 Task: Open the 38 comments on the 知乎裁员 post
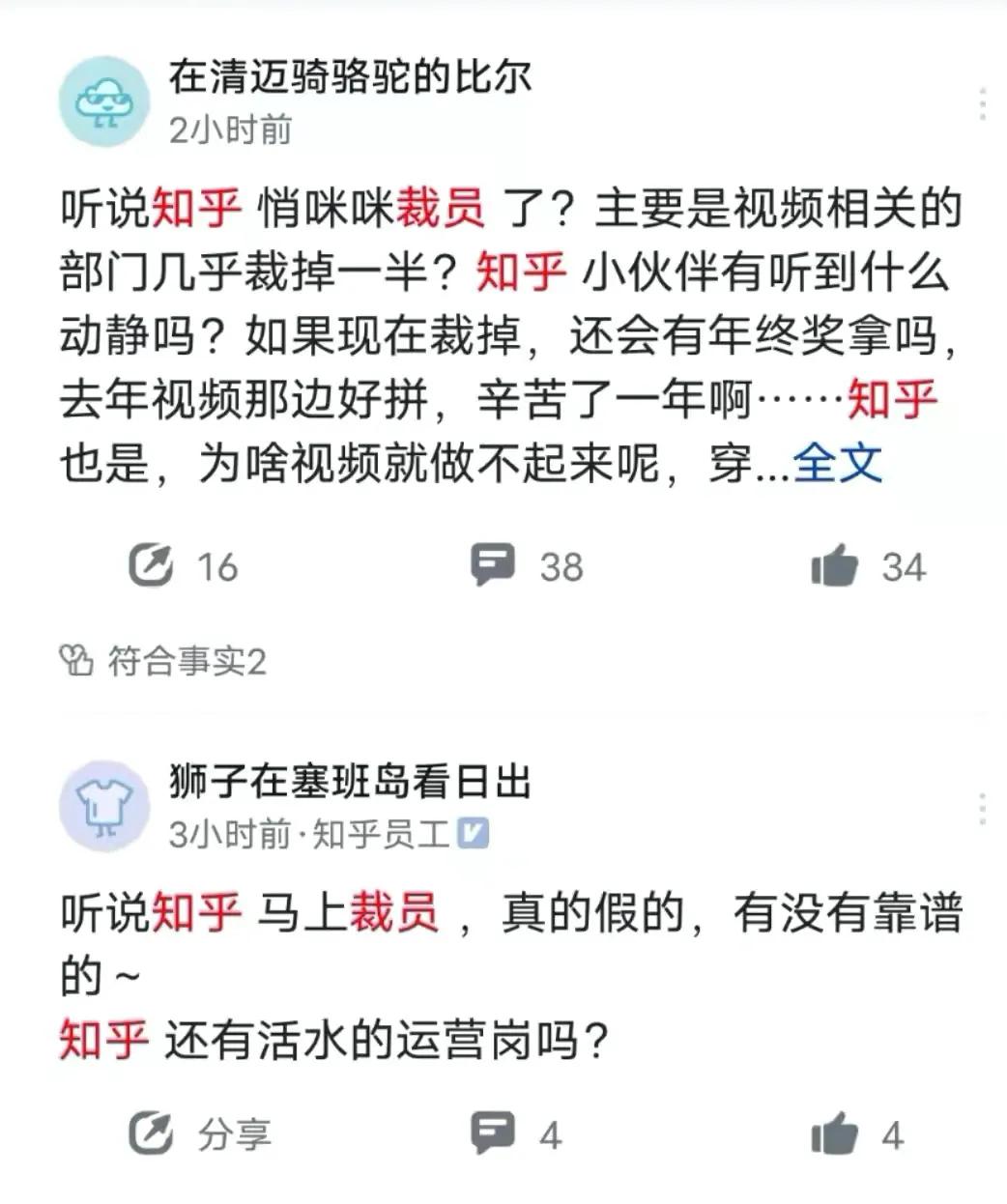tap(495, 566)
